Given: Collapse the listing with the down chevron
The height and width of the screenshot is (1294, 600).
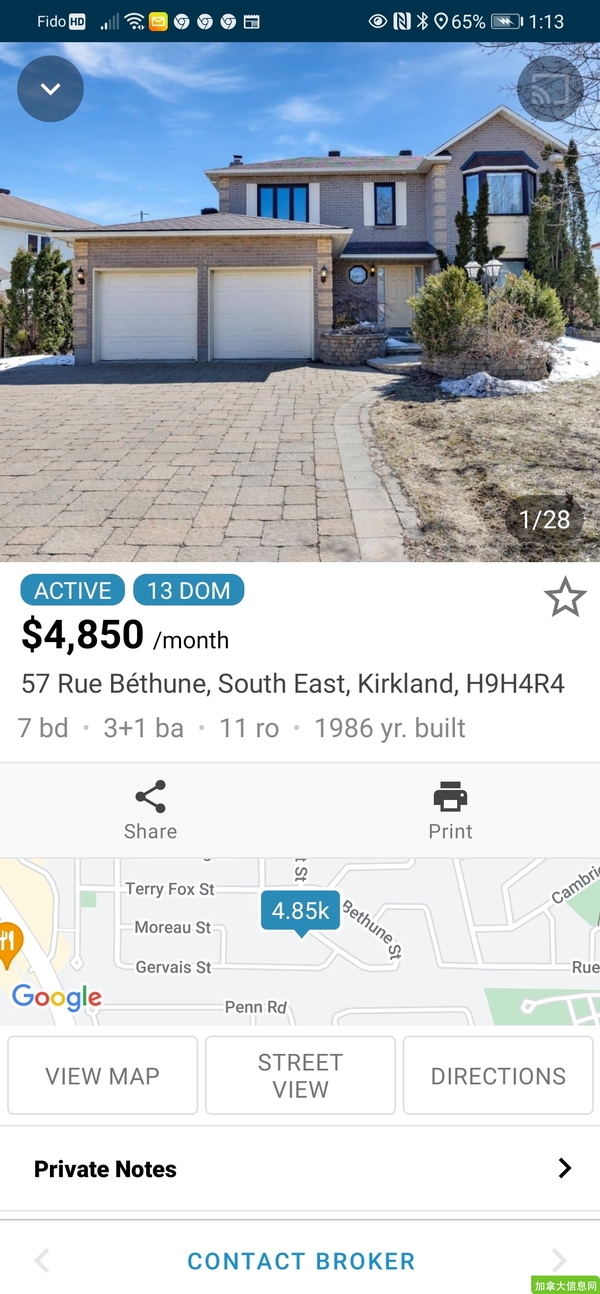Looking at the screenshot, I should tap(50, 89).
